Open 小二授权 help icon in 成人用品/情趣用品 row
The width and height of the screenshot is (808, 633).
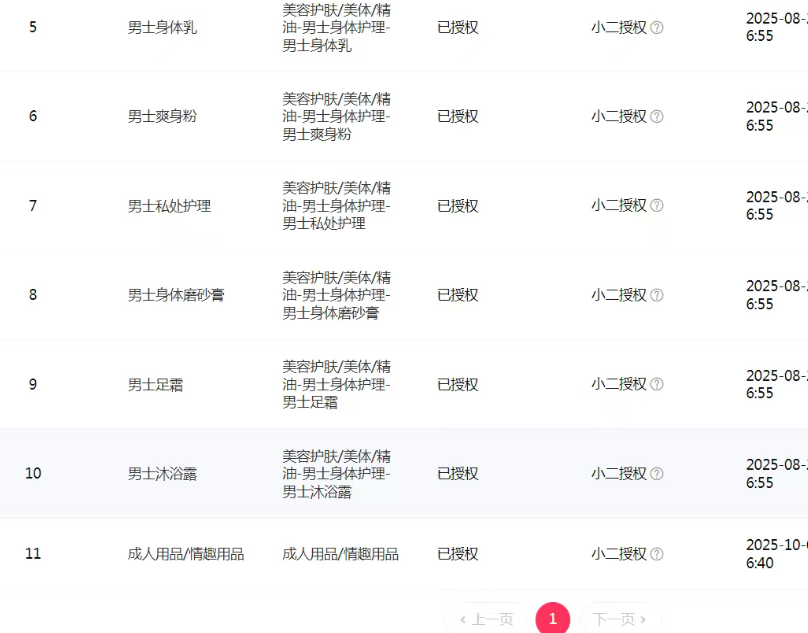point(657,554)
